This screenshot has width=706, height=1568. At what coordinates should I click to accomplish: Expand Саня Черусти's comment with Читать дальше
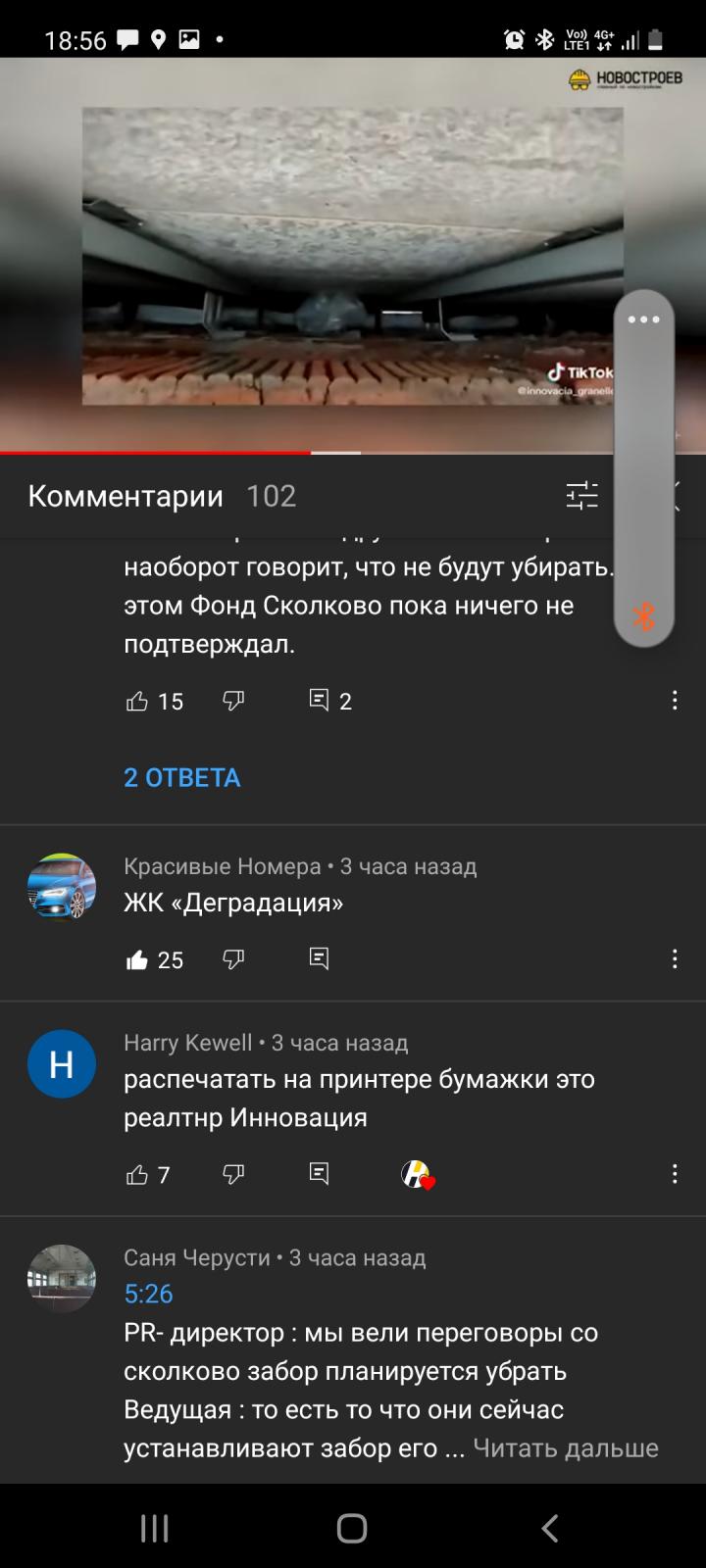coord(566,1447)
